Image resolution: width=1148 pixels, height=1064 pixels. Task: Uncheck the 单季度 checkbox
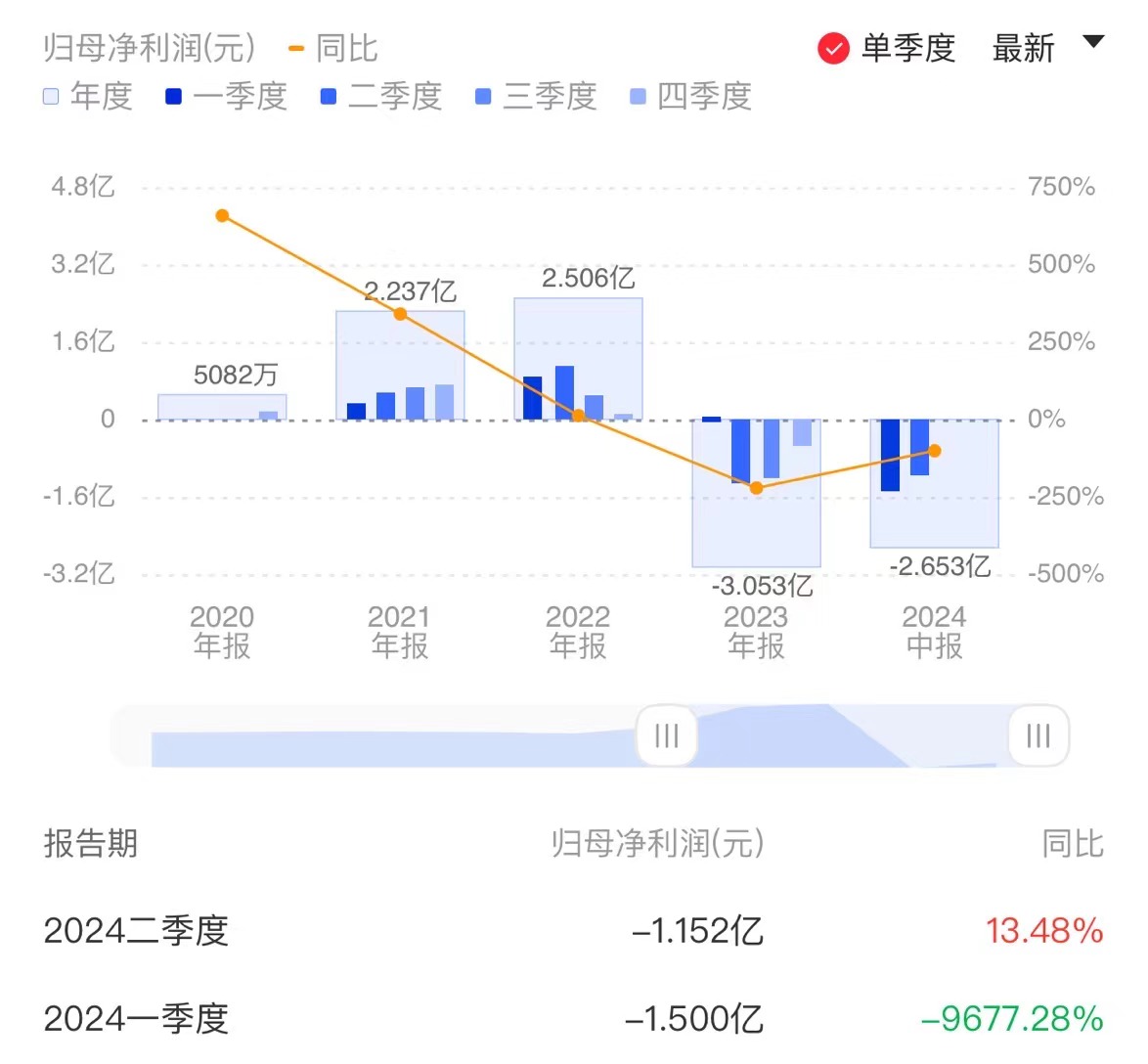coord(833,48)
